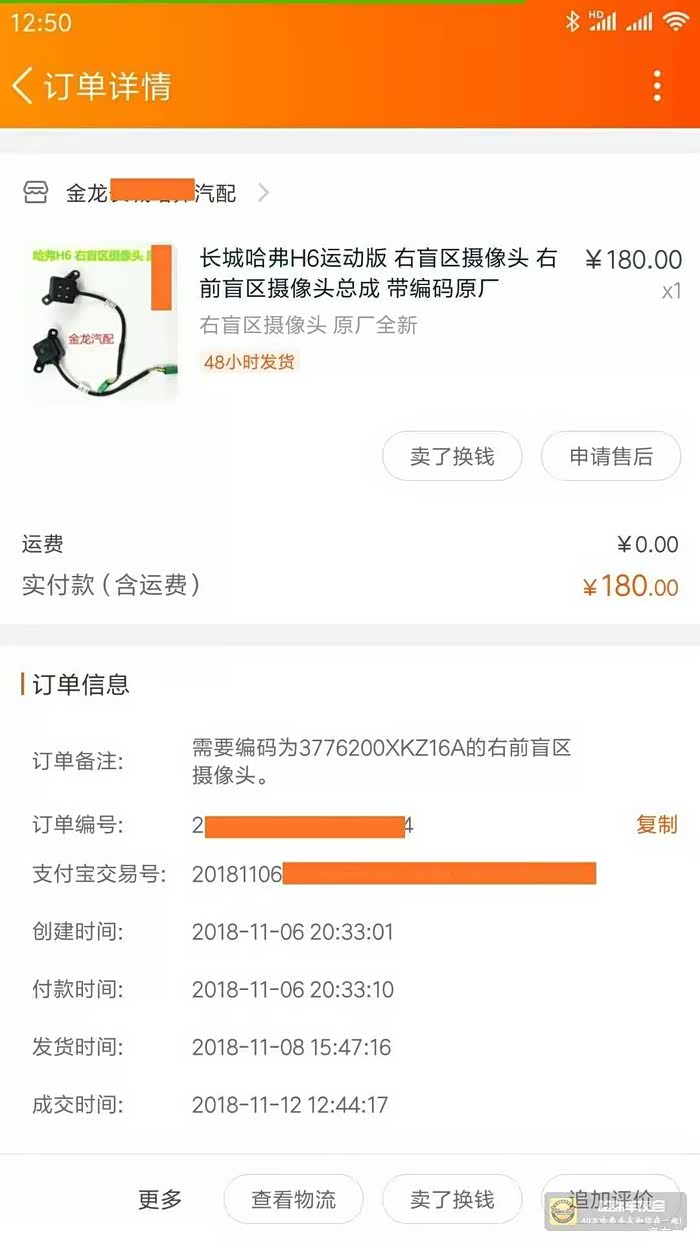Go back from order details
700x1244 pixels.
coord(22,86)
